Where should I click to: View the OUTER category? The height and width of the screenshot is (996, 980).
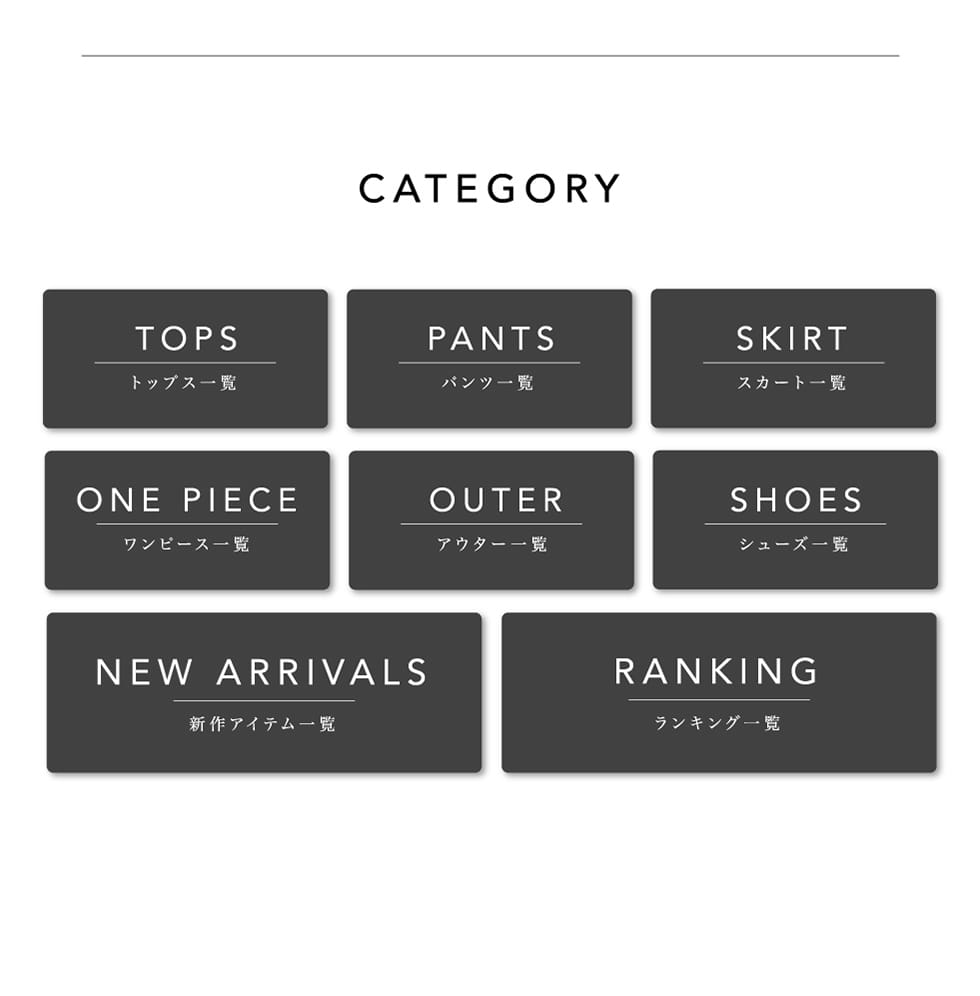point(491,520)
